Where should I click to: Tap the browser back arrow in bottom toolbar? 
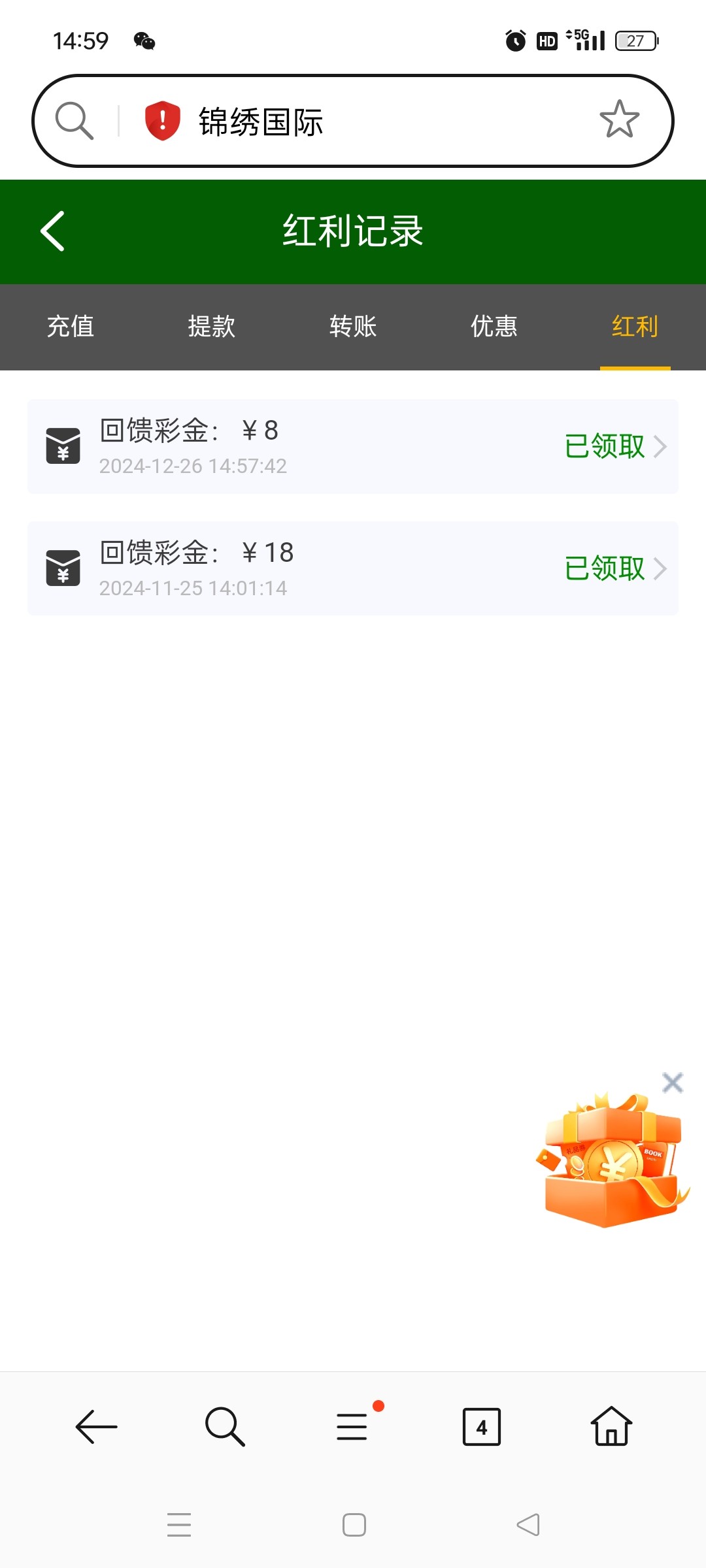tap(96, 1427)
